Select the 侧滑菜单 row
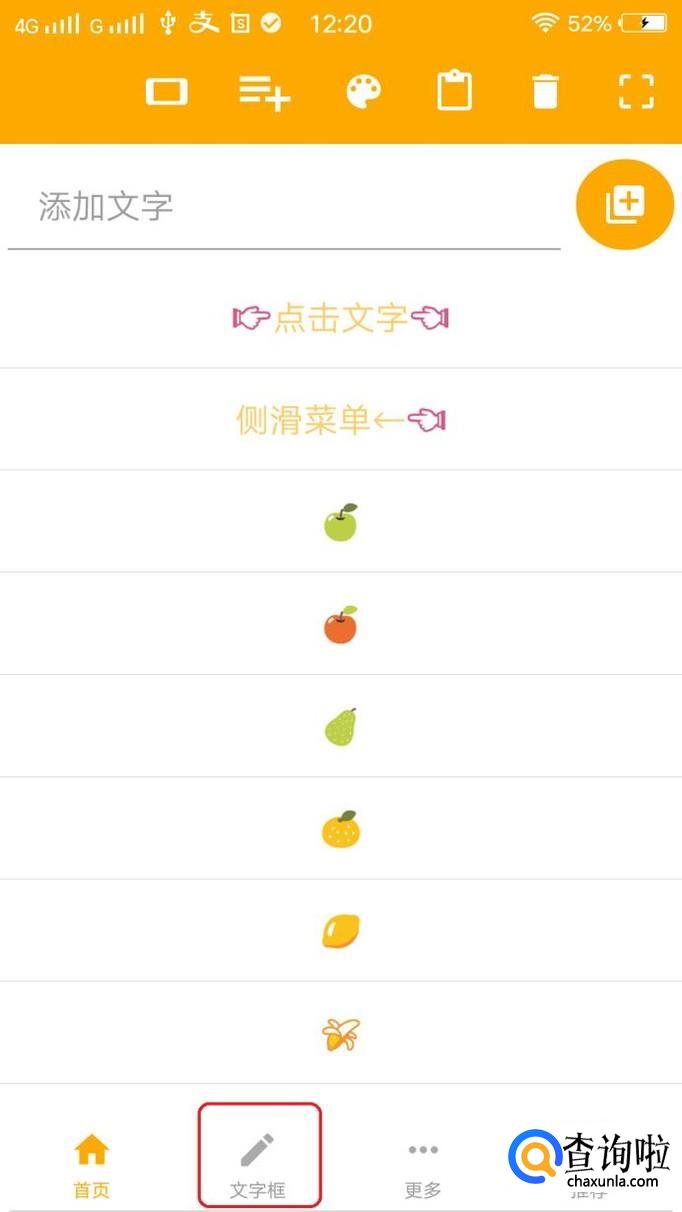 point(341,420)
